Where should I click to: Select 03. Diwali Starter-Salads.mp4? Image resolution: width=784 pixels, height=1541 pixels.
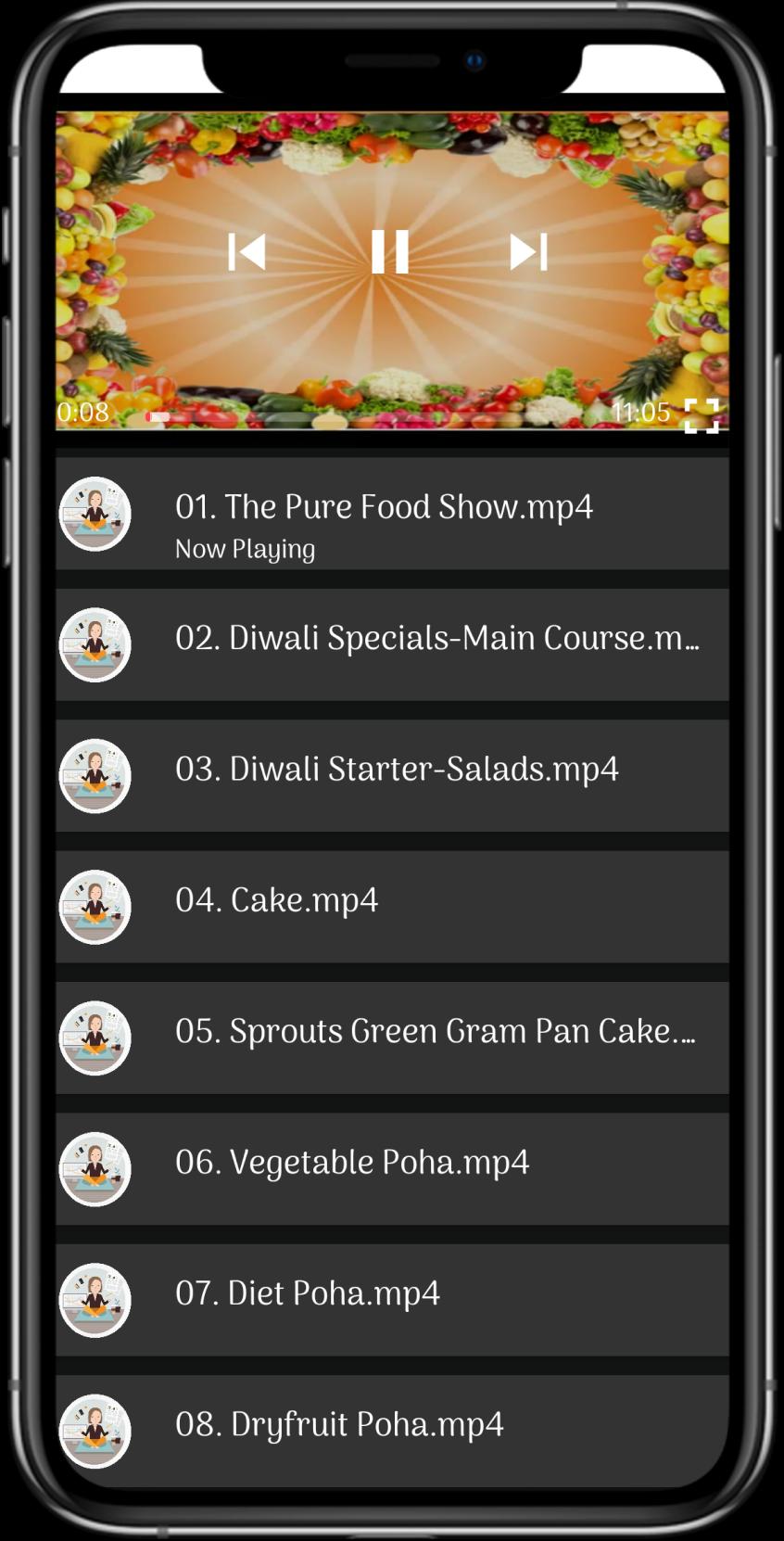(x=397, y=770)
